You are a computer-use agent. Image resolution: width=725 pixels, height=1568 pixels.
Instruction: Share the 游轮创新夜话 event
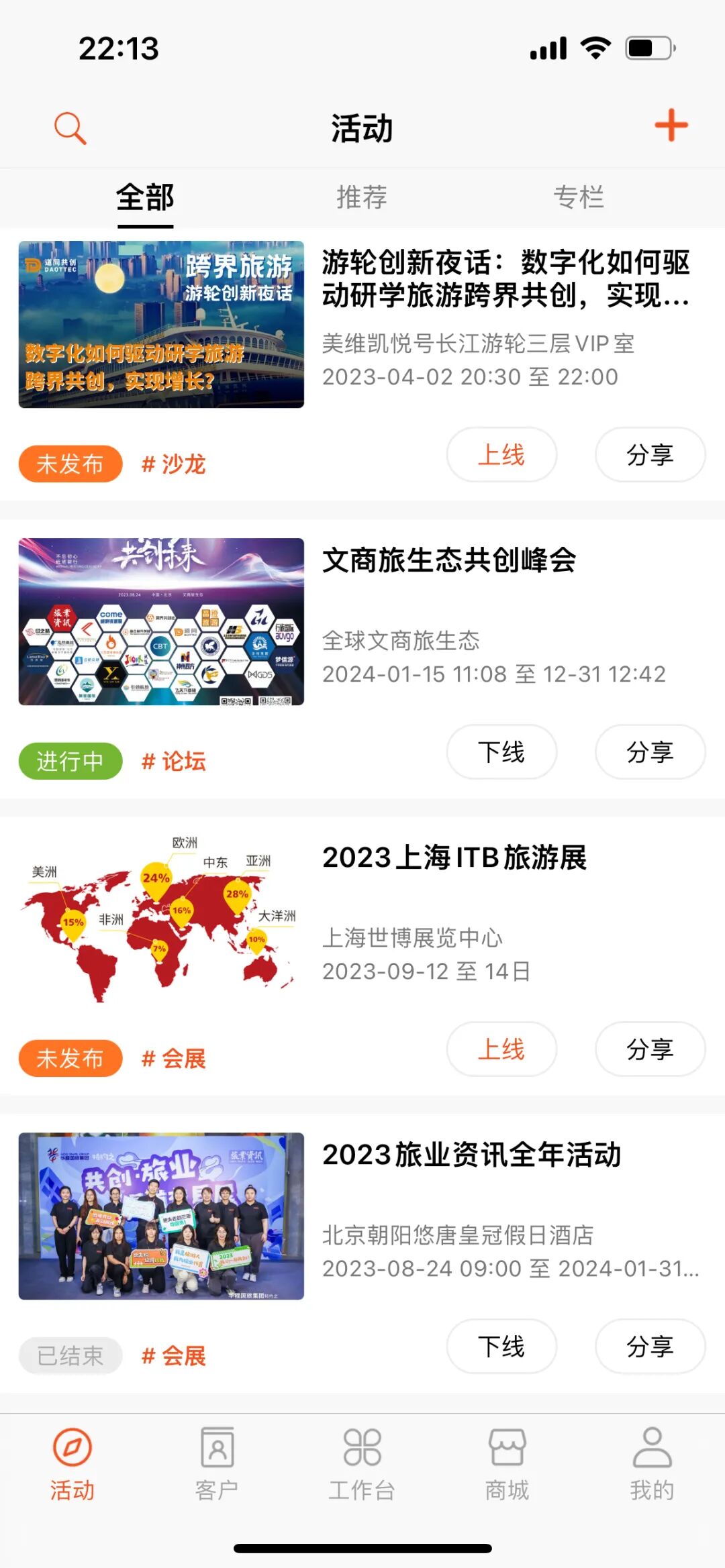(649, 455)
